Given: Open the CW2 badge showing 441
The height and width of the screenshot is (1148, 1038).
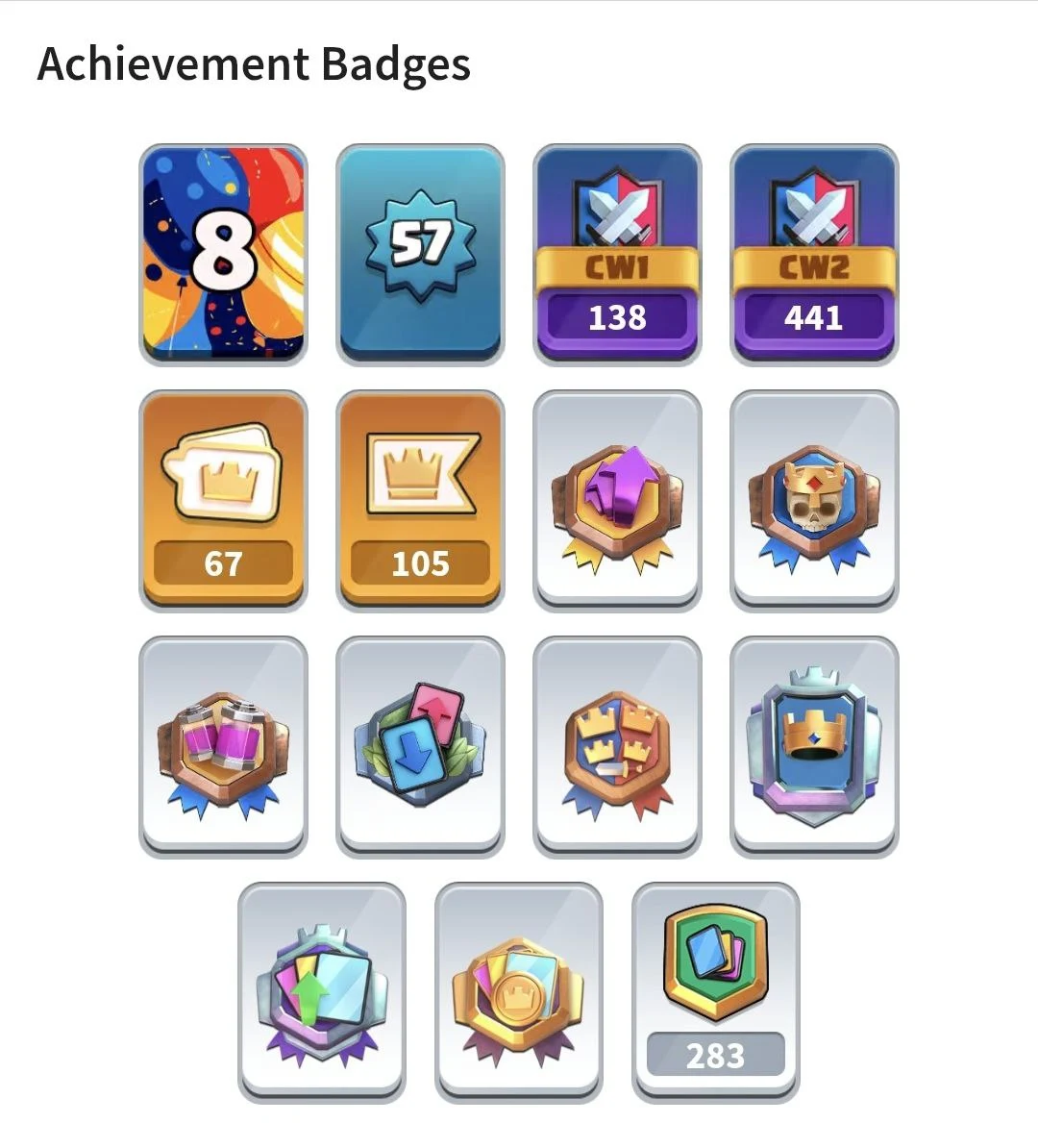Looking at the screenshot, I should 814,254.
